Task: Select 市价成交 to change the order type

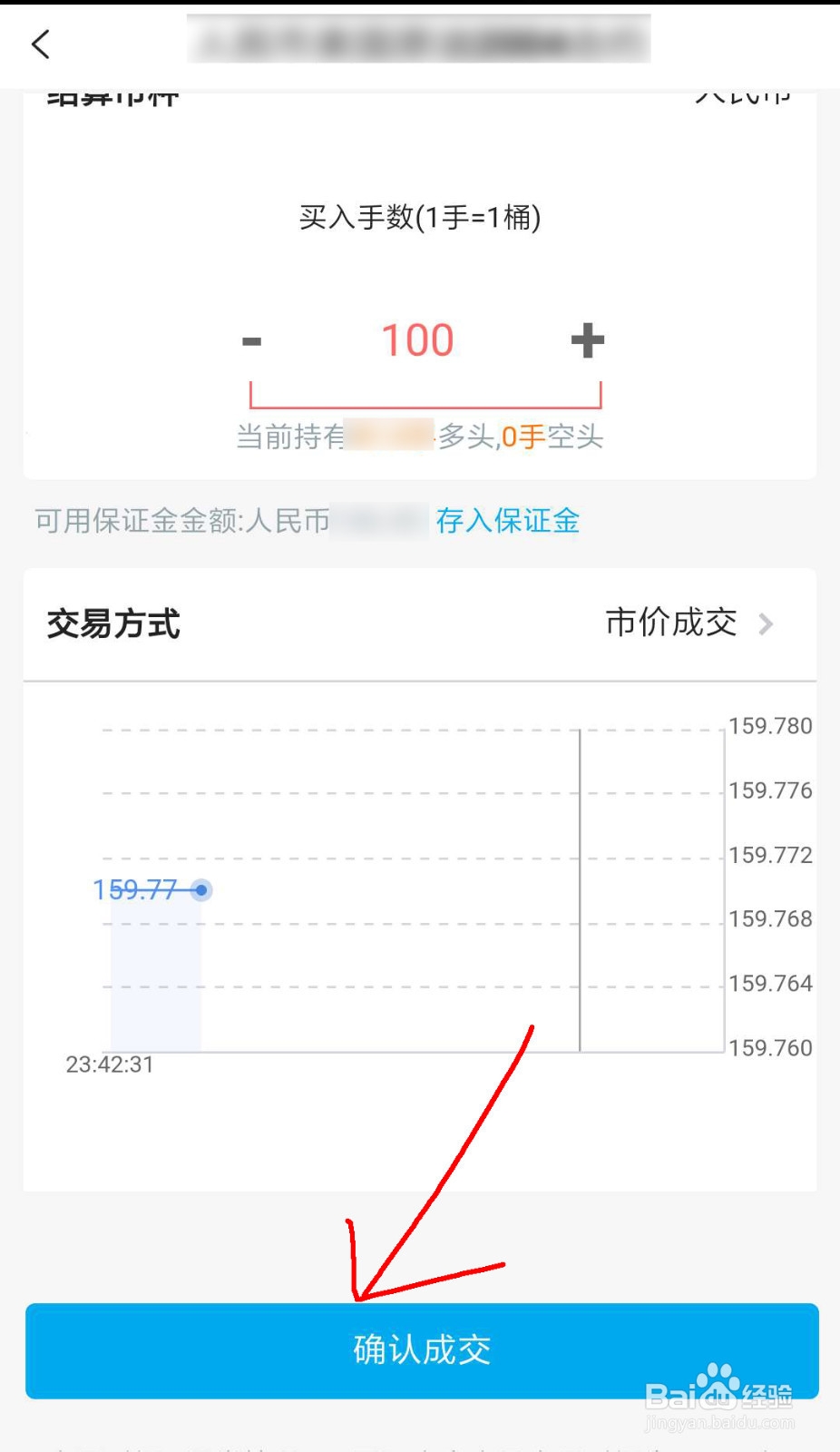Action: pos(672,623)
